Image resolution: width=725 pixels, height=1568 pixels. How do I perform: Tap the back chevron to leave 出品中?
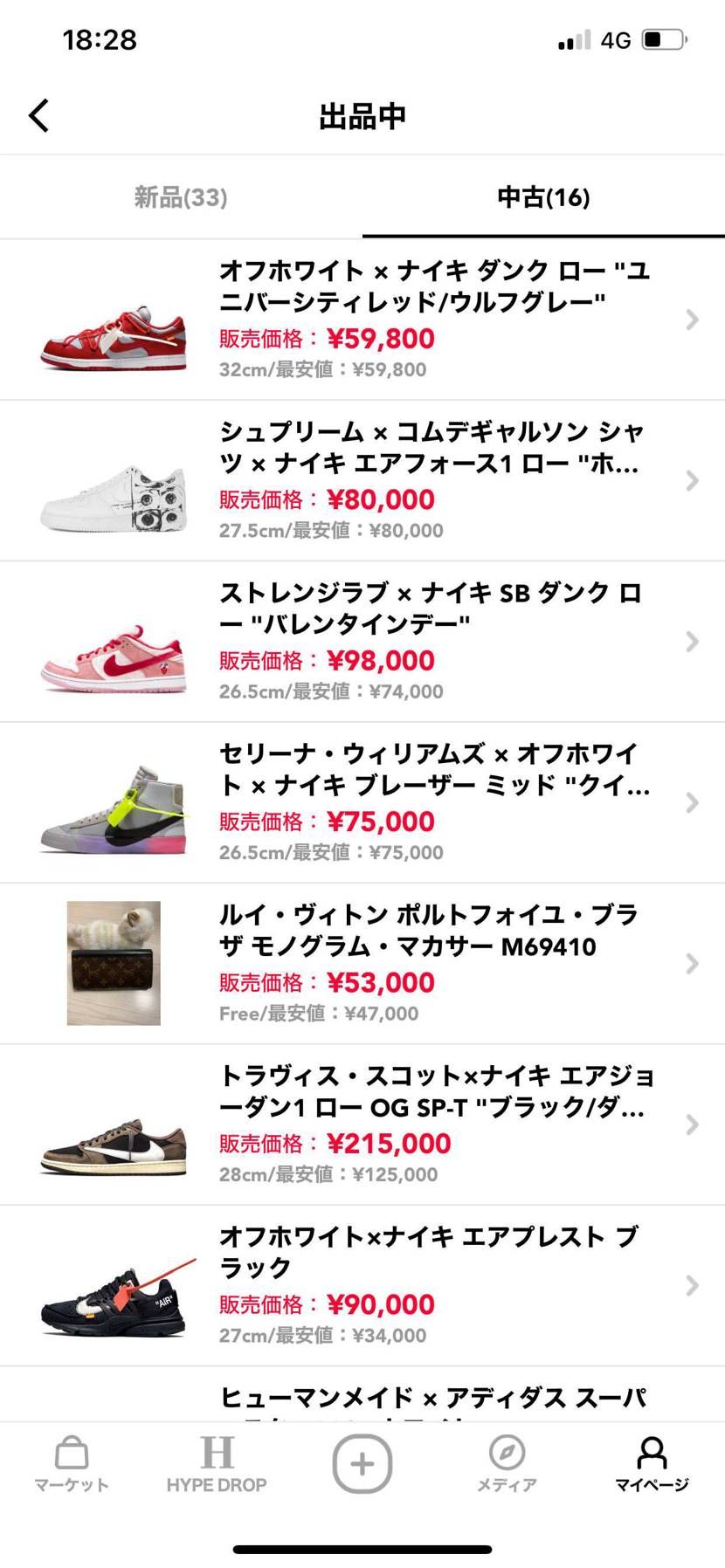tap(38, 114)
